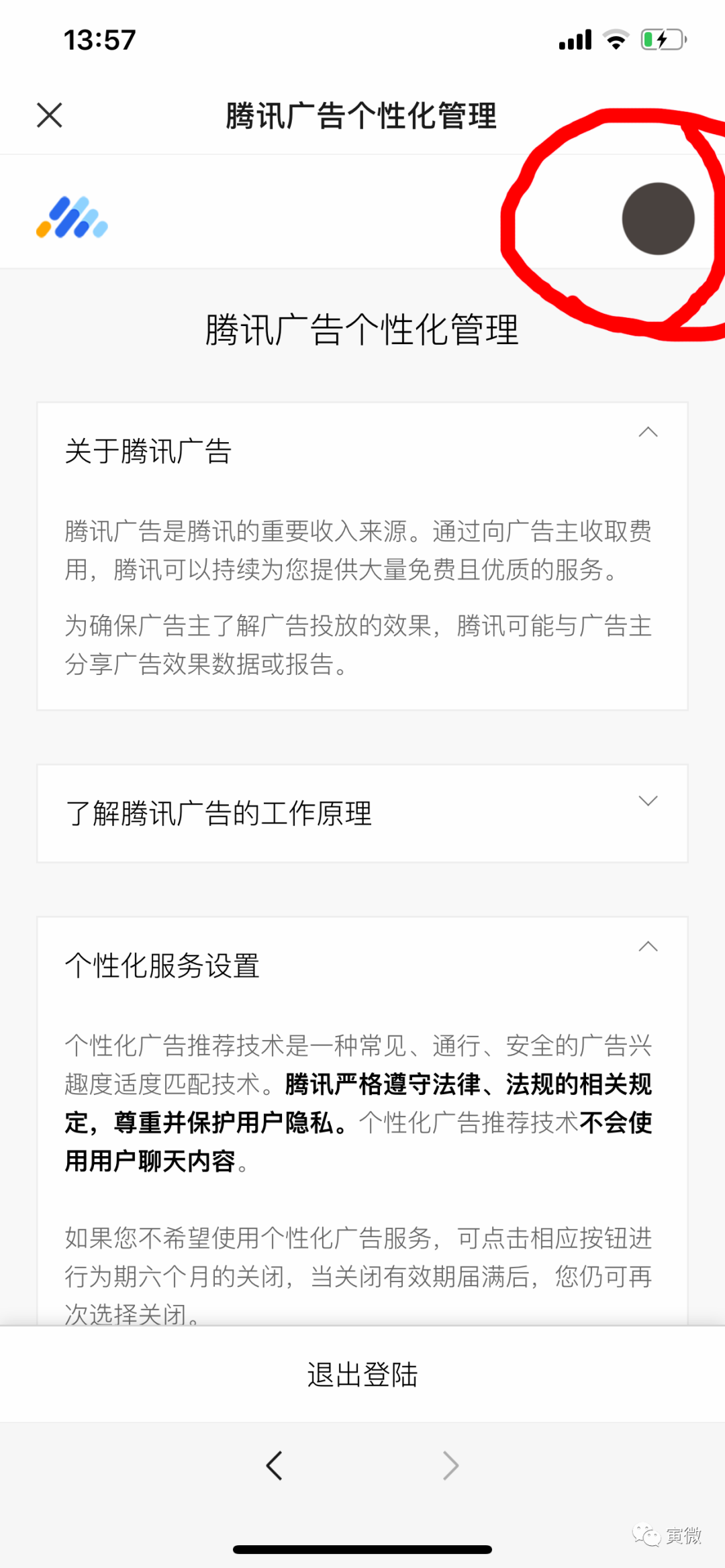Collapse the 个性化服务设置 section

(x=648, y=947)
